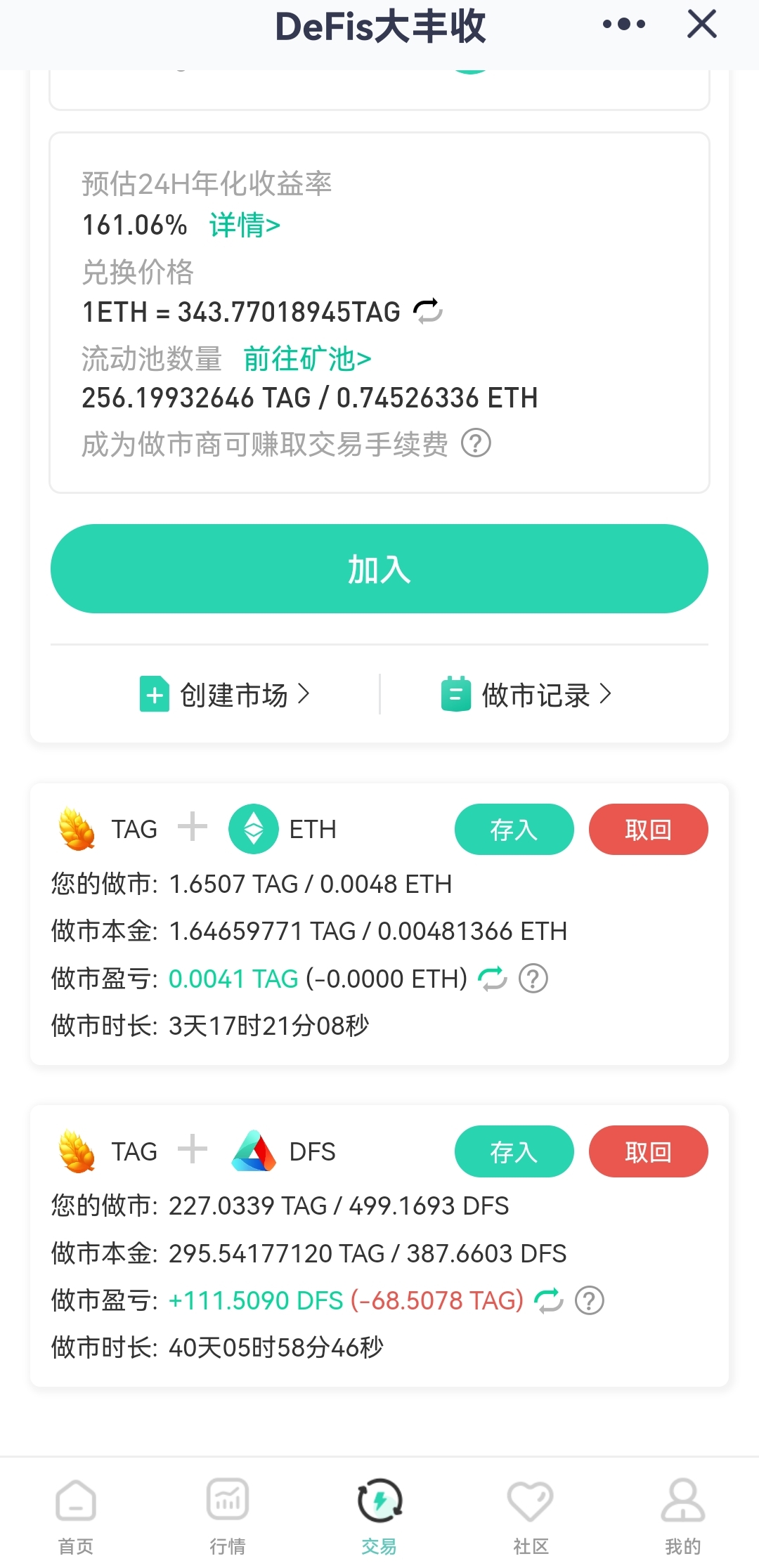Go to the mining pool via 前往矿池
759x1568 pixels.
coord(307,359)
